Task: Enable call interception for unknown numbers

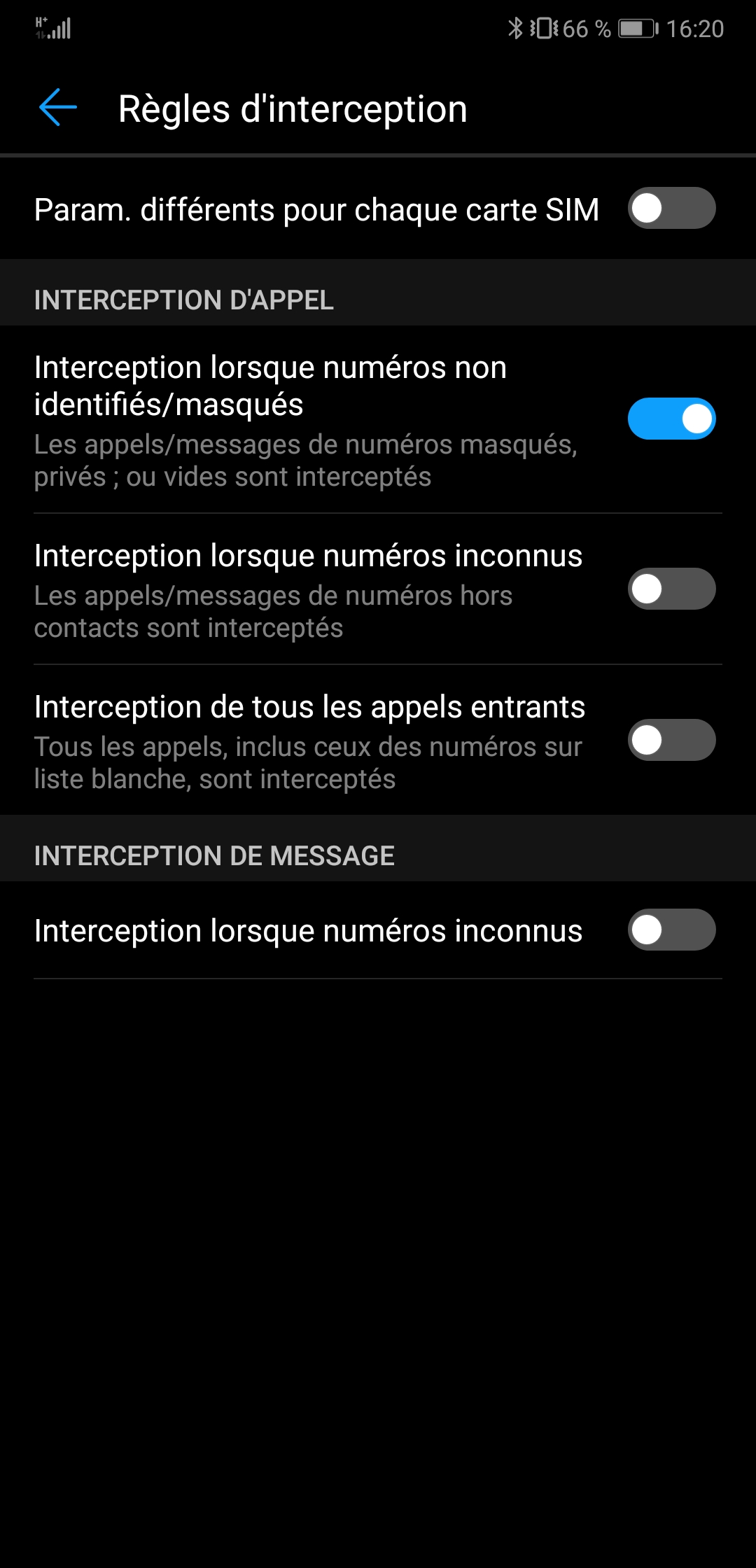Action: coord(671,589)
